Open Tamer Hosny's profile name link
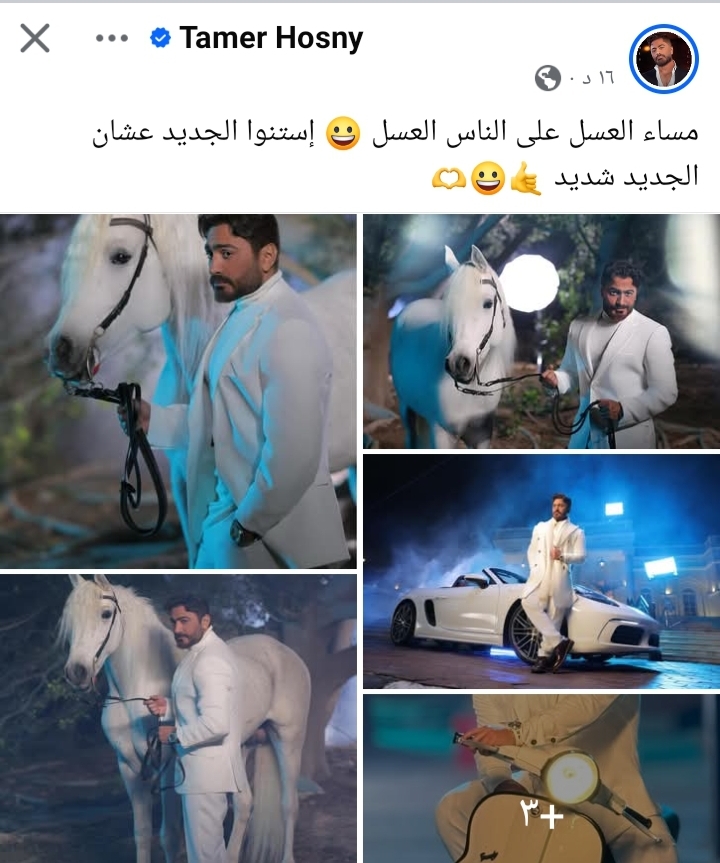Viewport: 720px width, 863px height. 270,39
